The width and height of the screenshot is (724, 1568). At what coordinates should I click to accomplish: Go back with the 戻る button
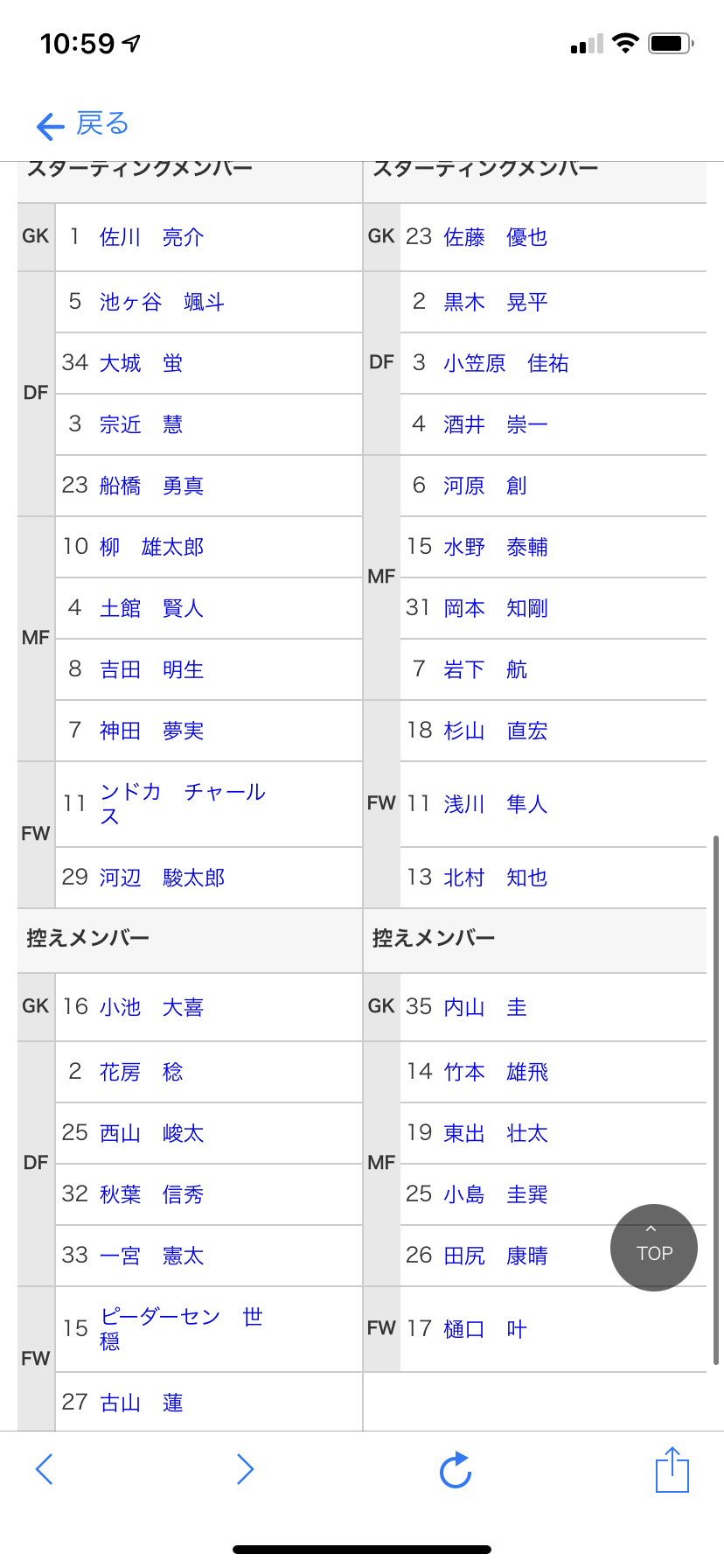[83, 124]
